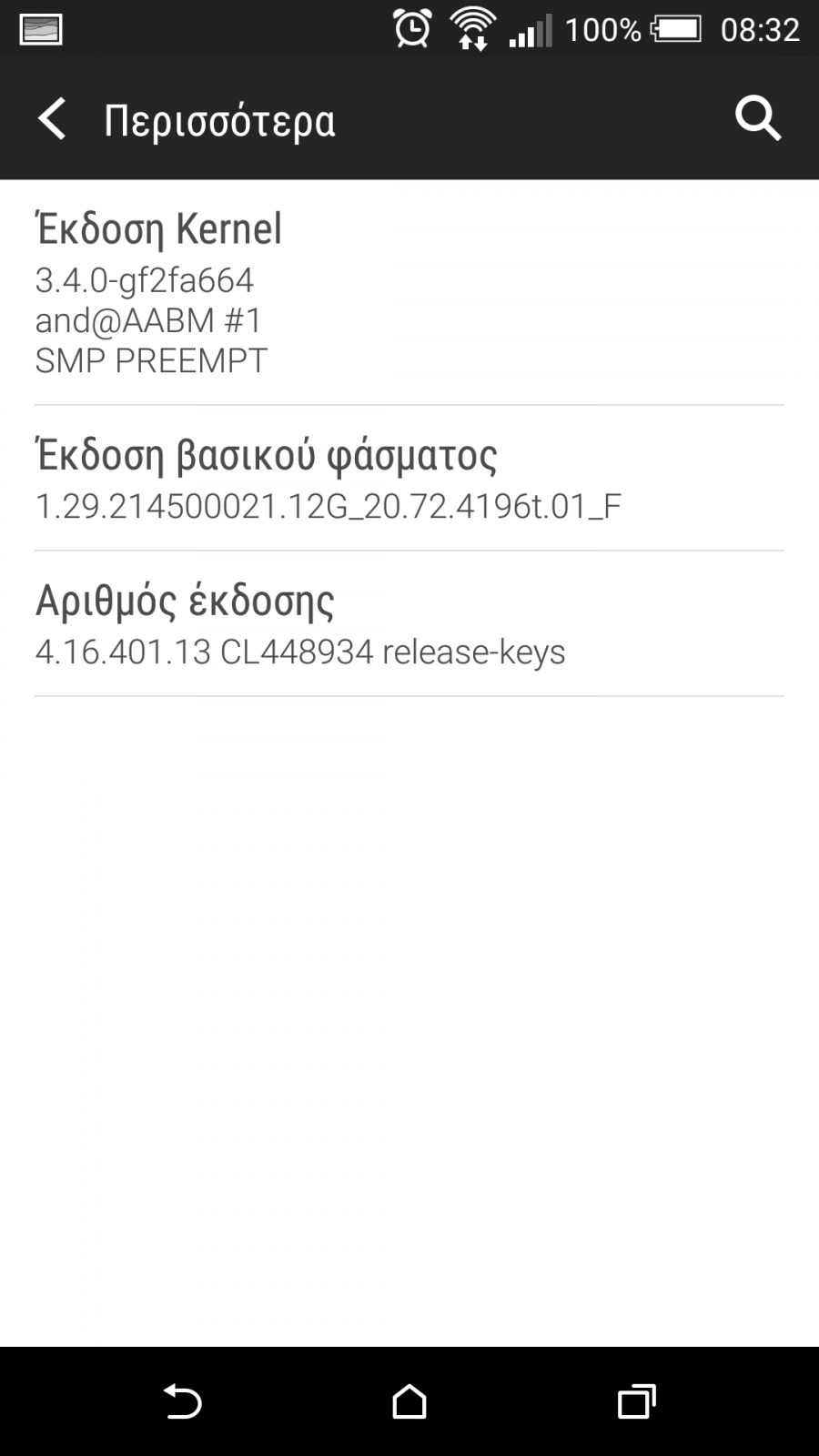Screen dimensions: 819x1456
Task: Tap the Αριθμός έκδοσης row
Action: (409, 624)
